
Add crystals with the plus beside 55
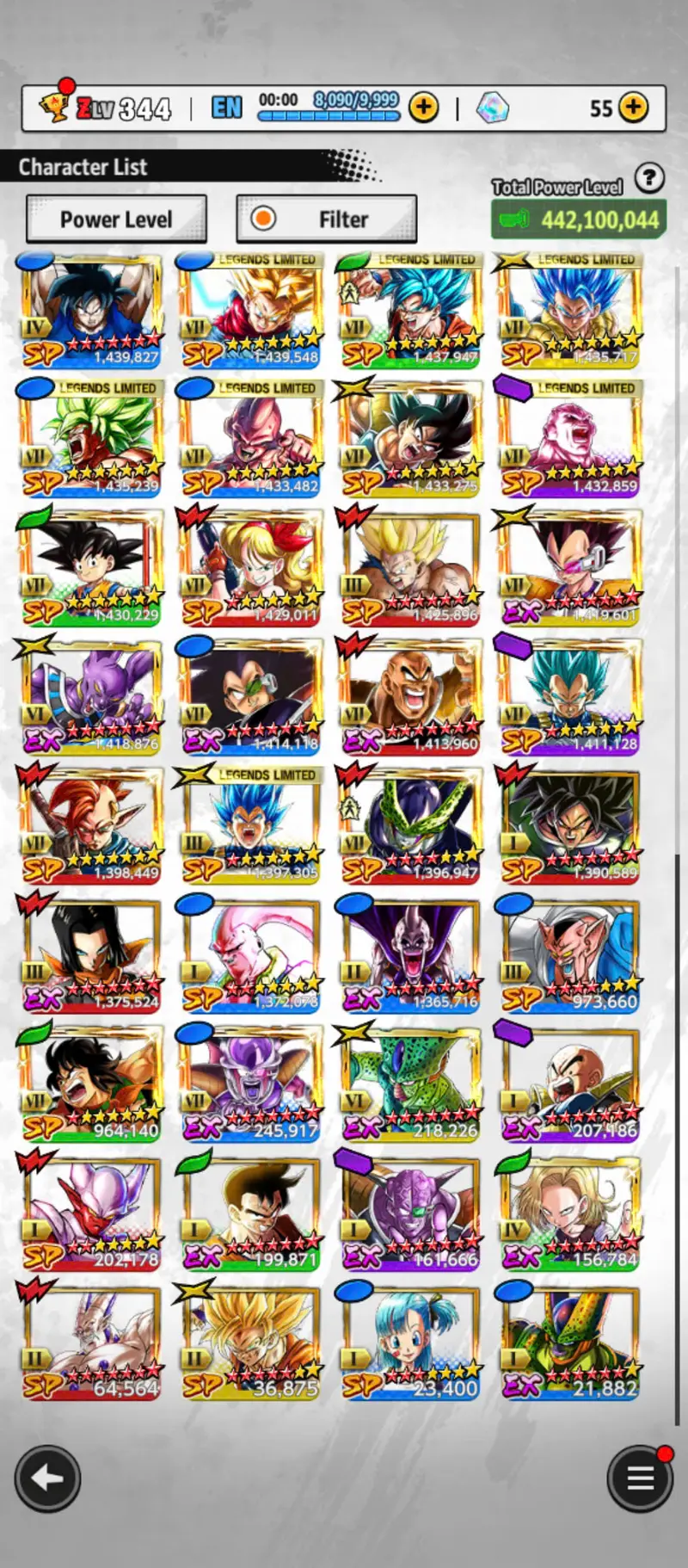coord(634,108)
